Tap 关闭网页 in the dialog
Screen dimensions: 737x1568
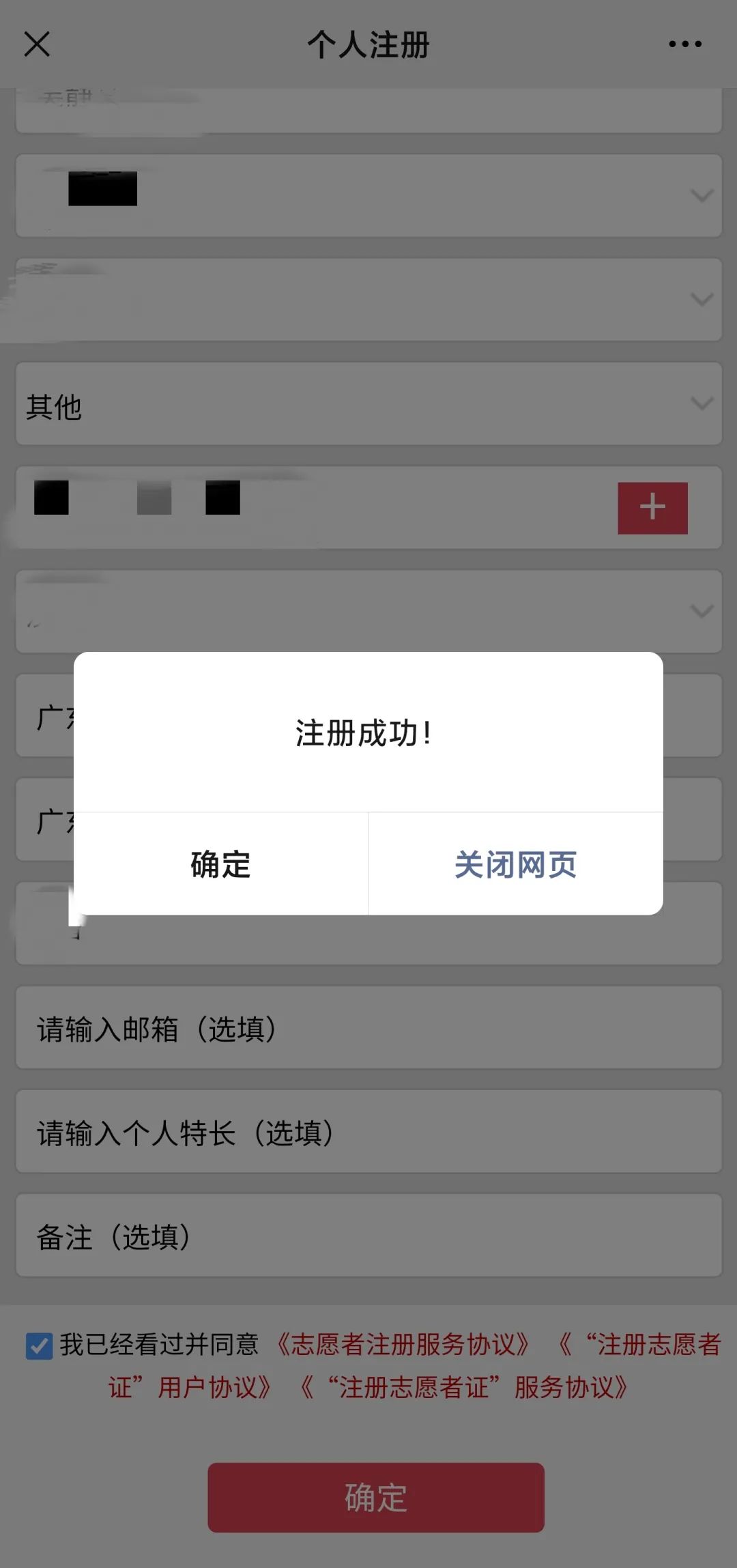[x=515, y=864]
